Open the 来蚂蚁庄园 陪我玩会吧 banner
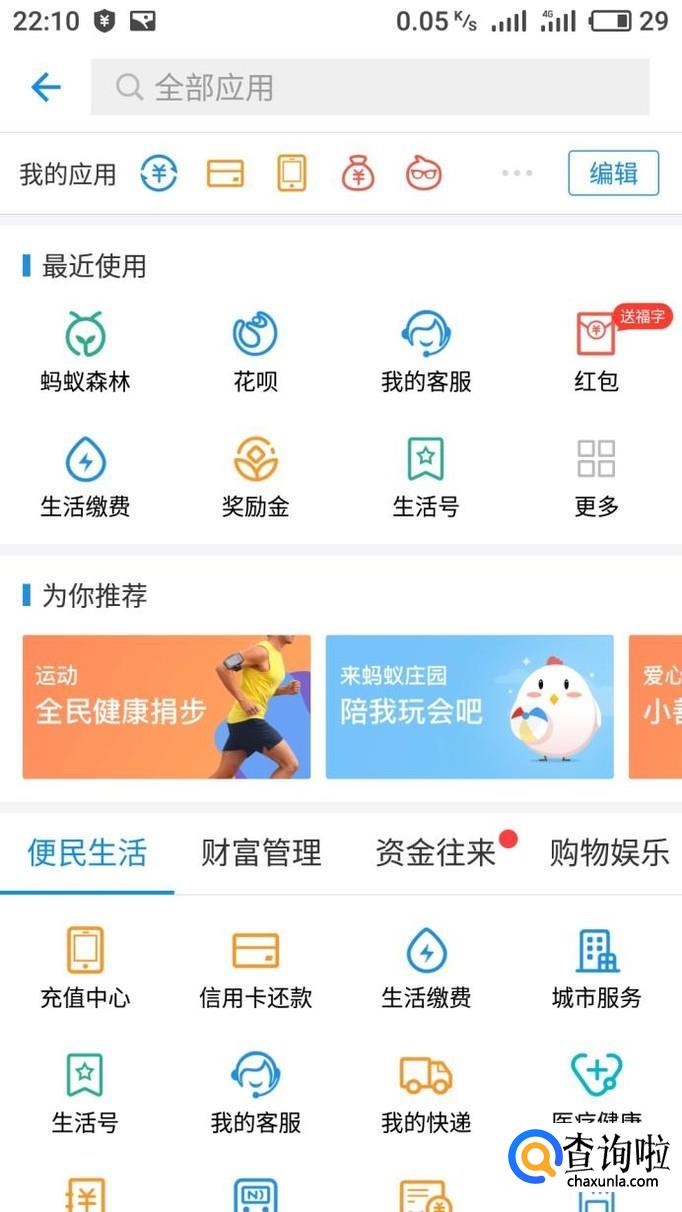The image size is (682, 1212). [x=469, y=707]
